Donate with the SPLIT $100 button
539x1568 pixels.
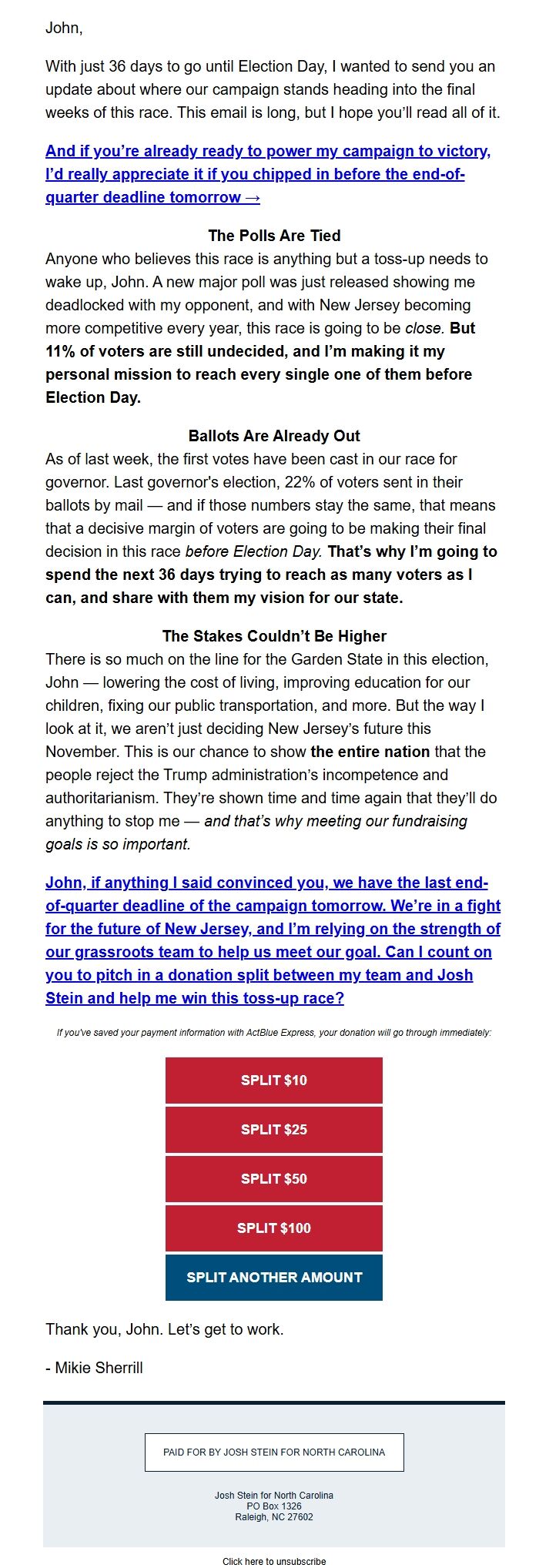click(274, 1228)
